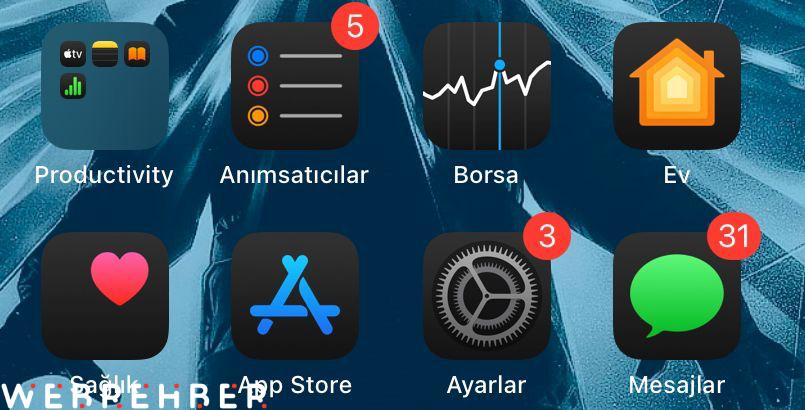Open the Ev home app
This screenshot has height=410, width=805.
coord(677,86)
